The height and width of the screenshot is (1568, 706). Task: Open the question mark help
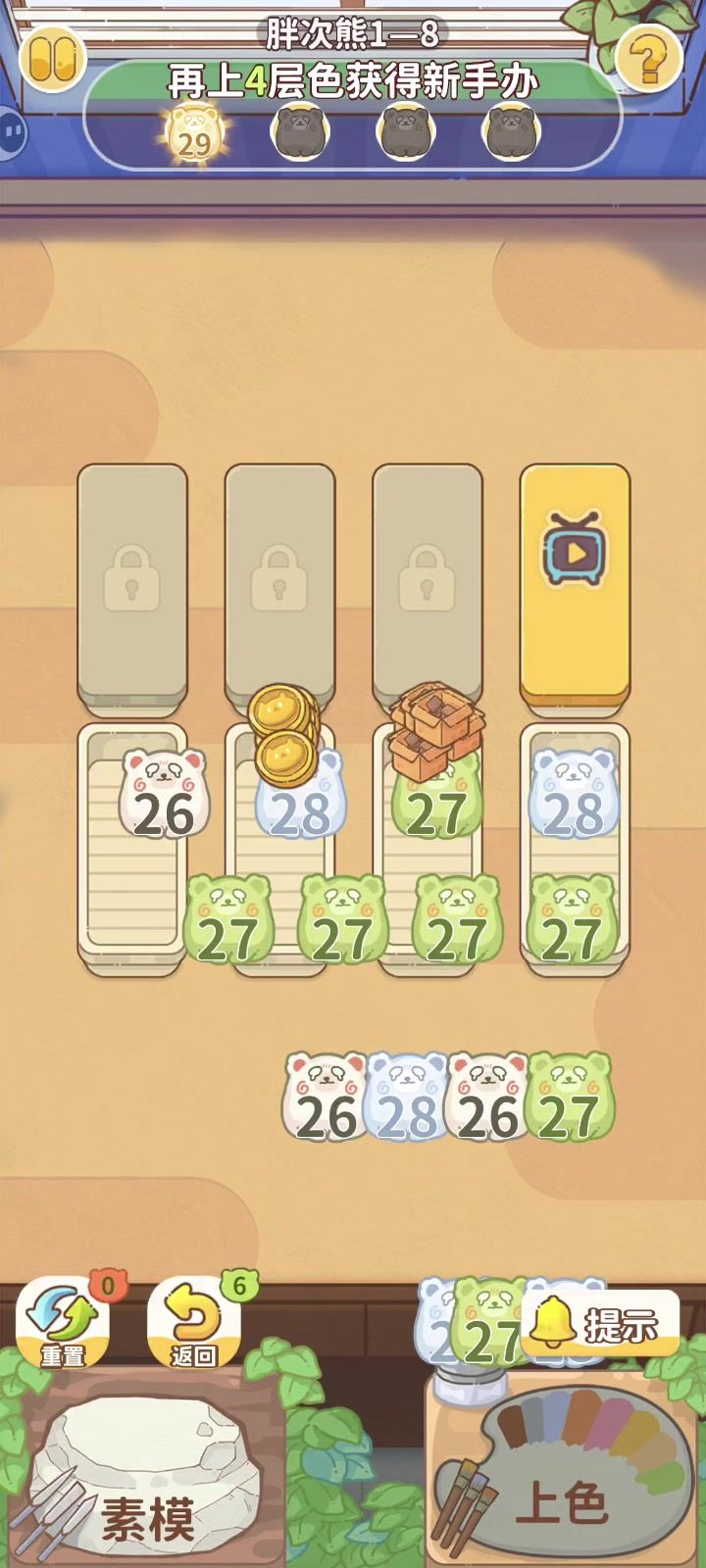[648, 58]
